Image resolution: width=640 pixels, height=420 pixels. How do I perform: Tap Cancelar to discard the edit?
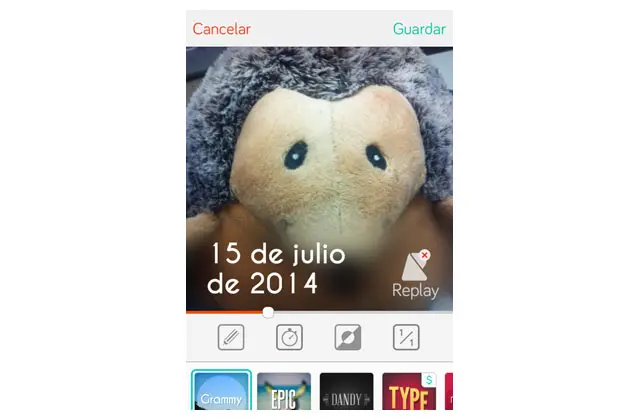221,29
